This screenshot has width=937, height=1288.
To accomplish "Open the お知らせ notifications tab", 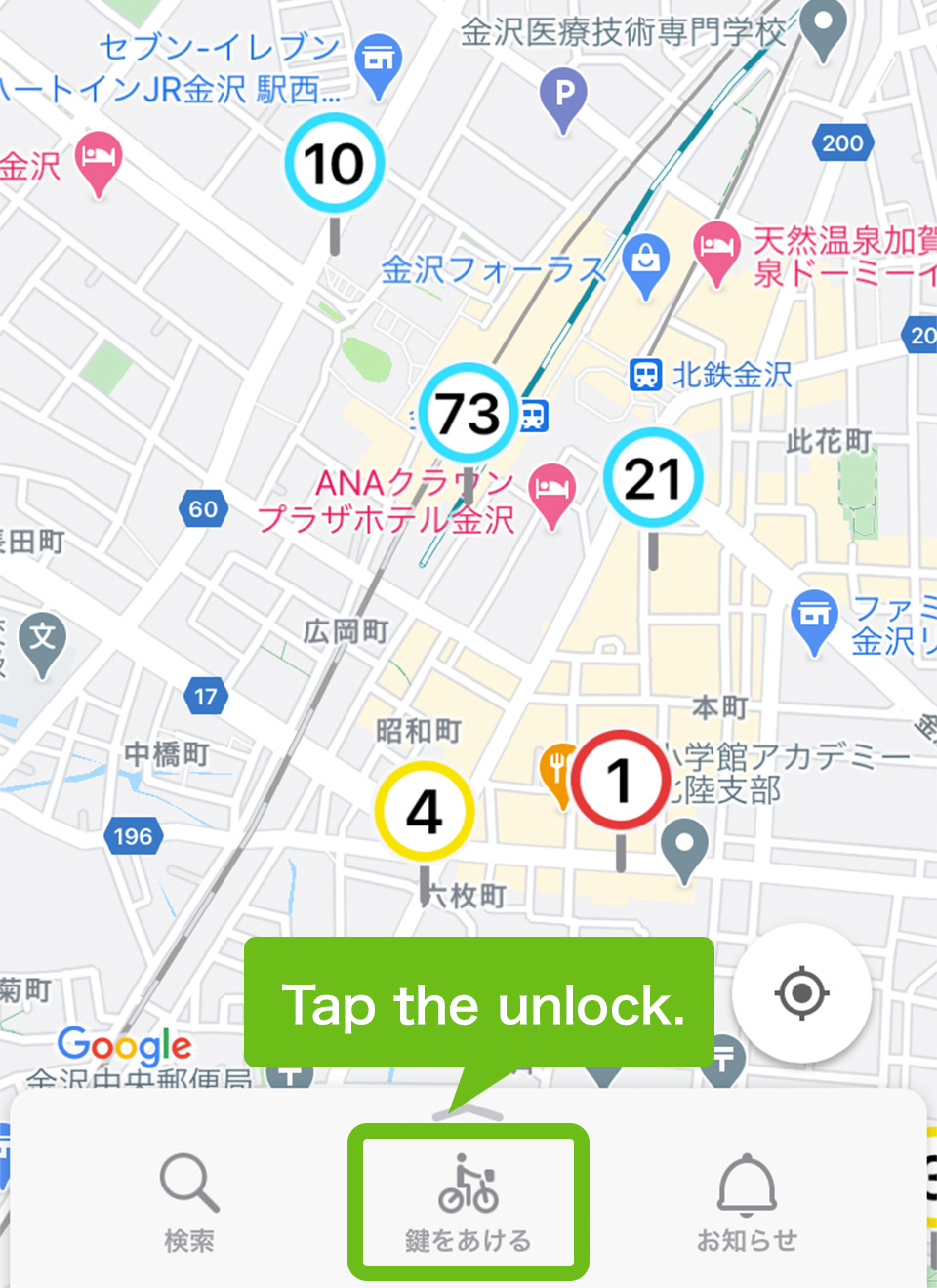I will point(747,1202).
